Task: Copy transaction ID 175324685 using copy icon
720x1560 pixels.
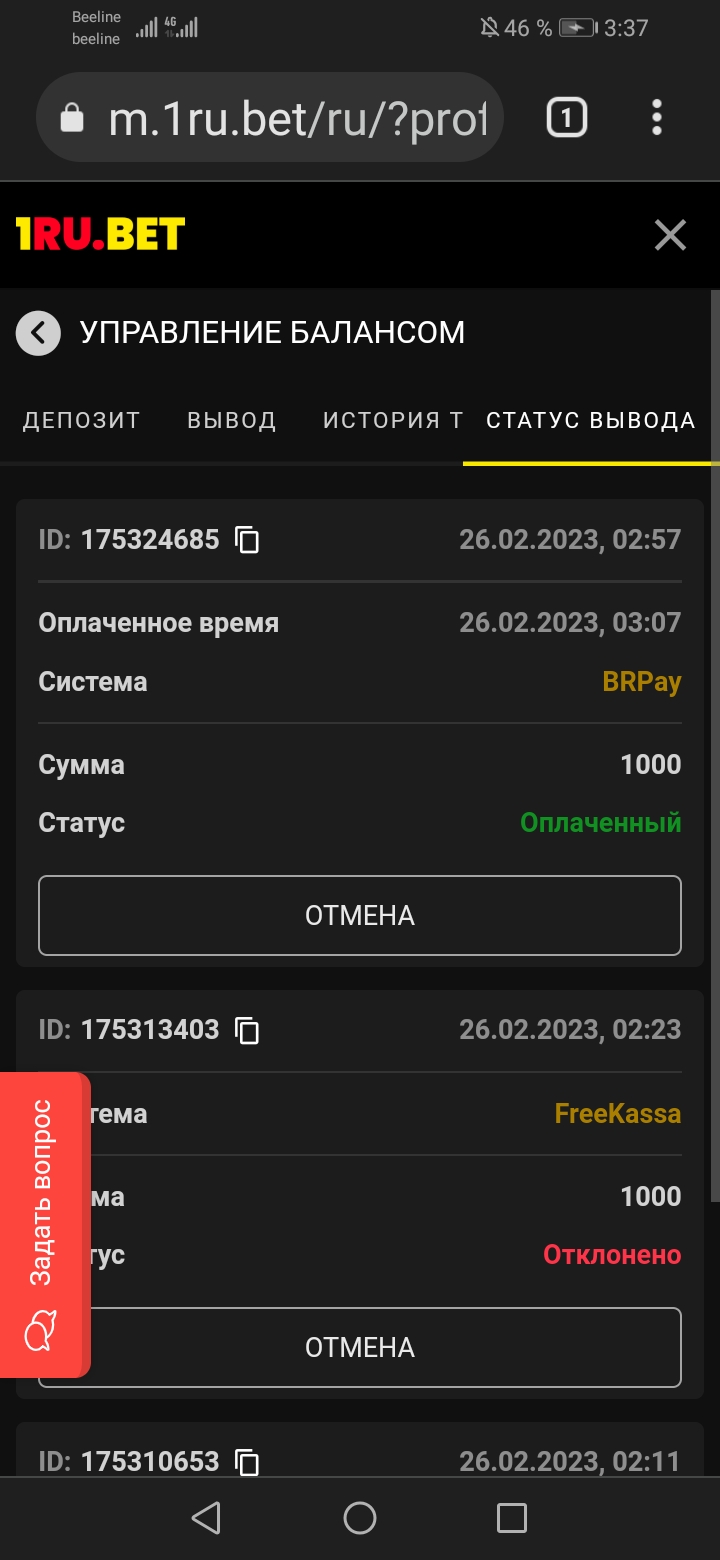Action: pos(245,539)
